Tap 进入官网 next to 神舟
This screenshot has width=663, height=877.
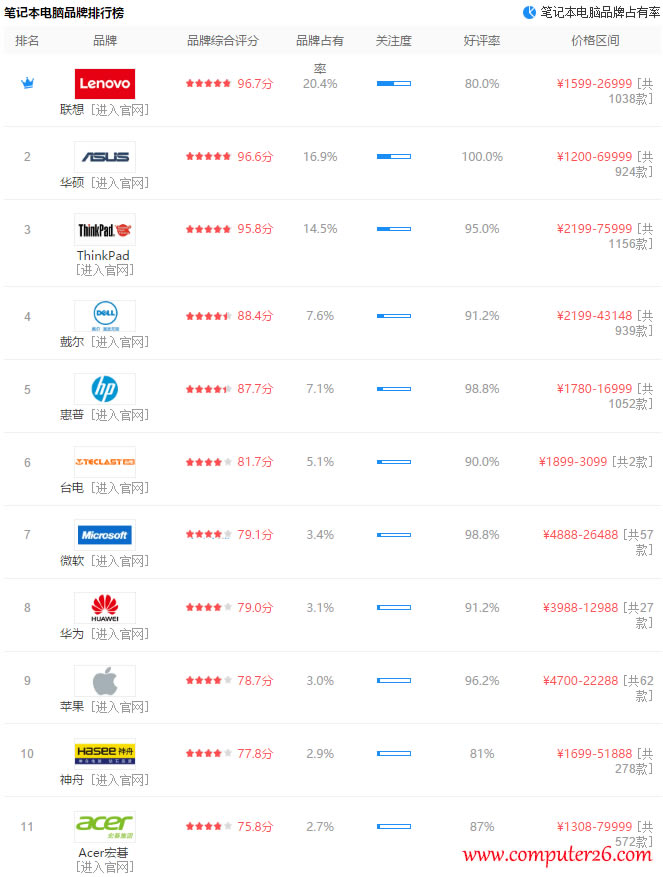[119, 780]
